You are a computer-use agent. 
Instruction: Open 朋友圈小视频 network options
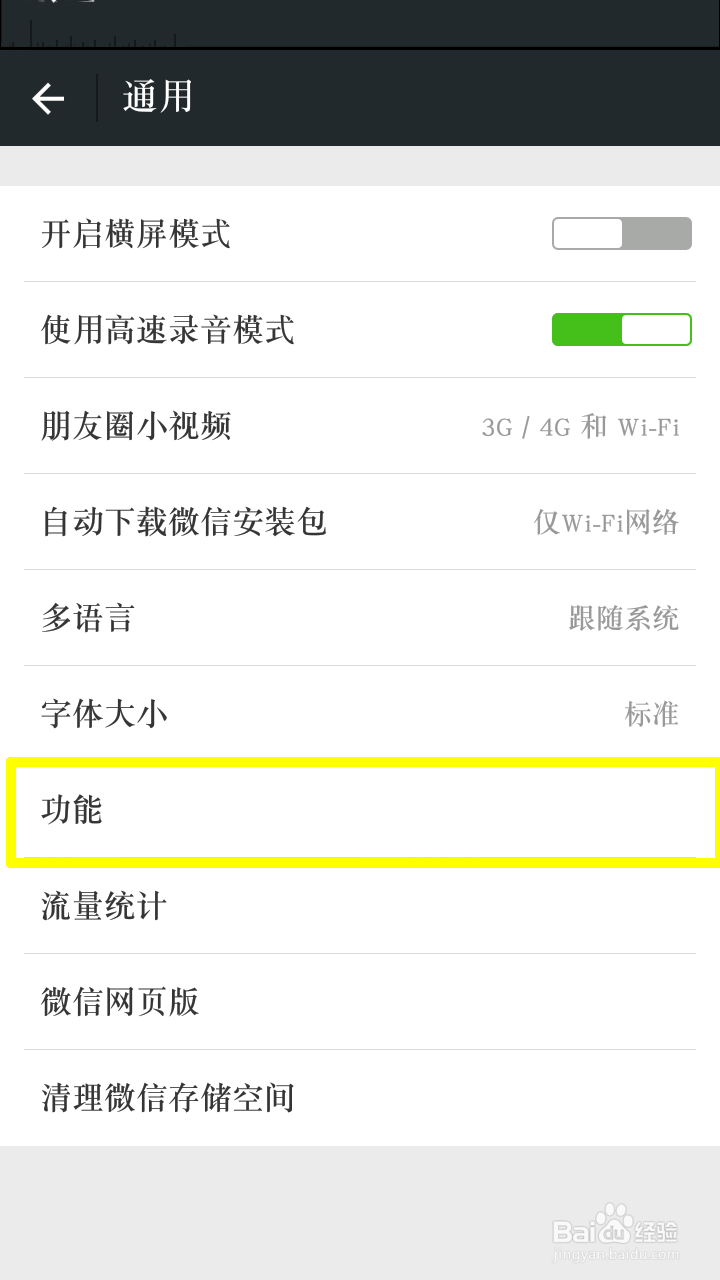tap(360, 426)
